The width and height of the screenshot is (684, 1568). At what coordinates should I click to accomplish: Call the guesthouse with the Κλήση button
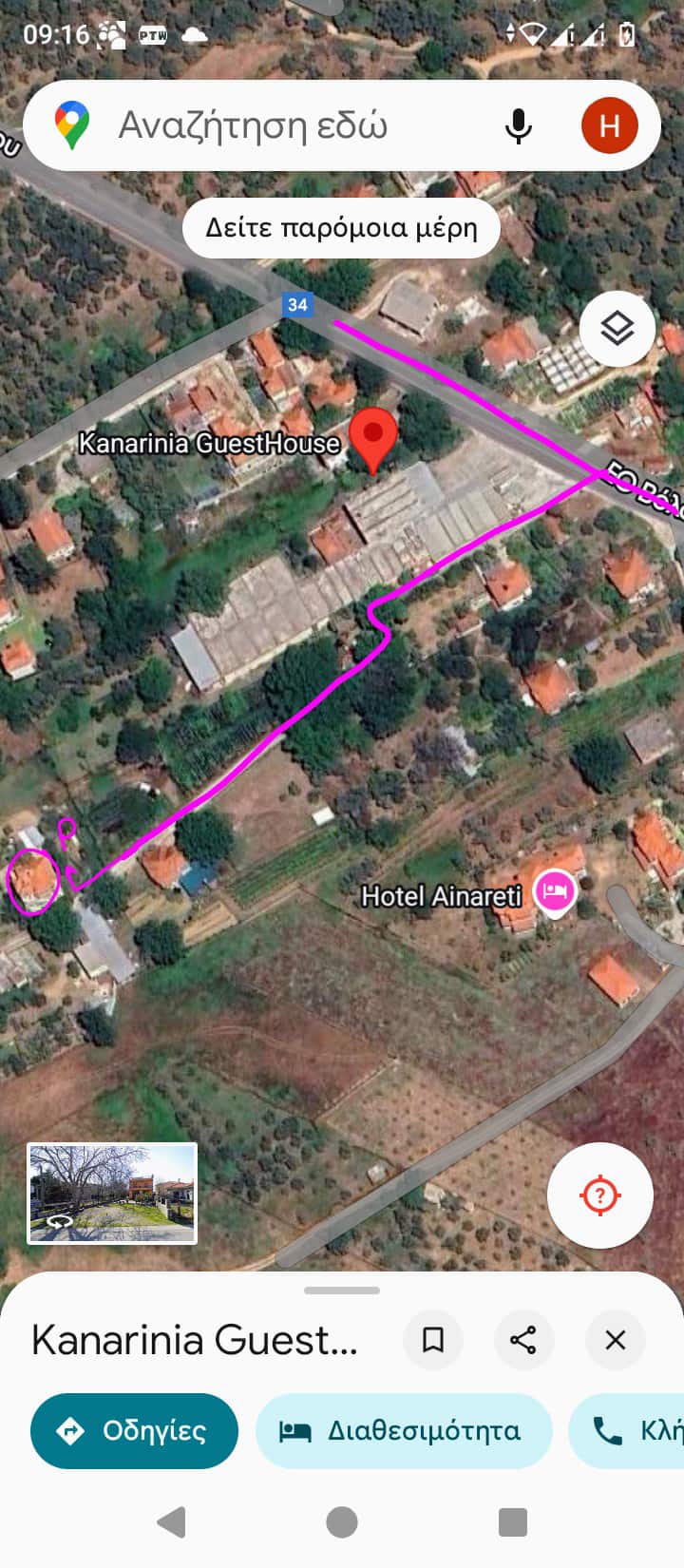[632, 1430]
